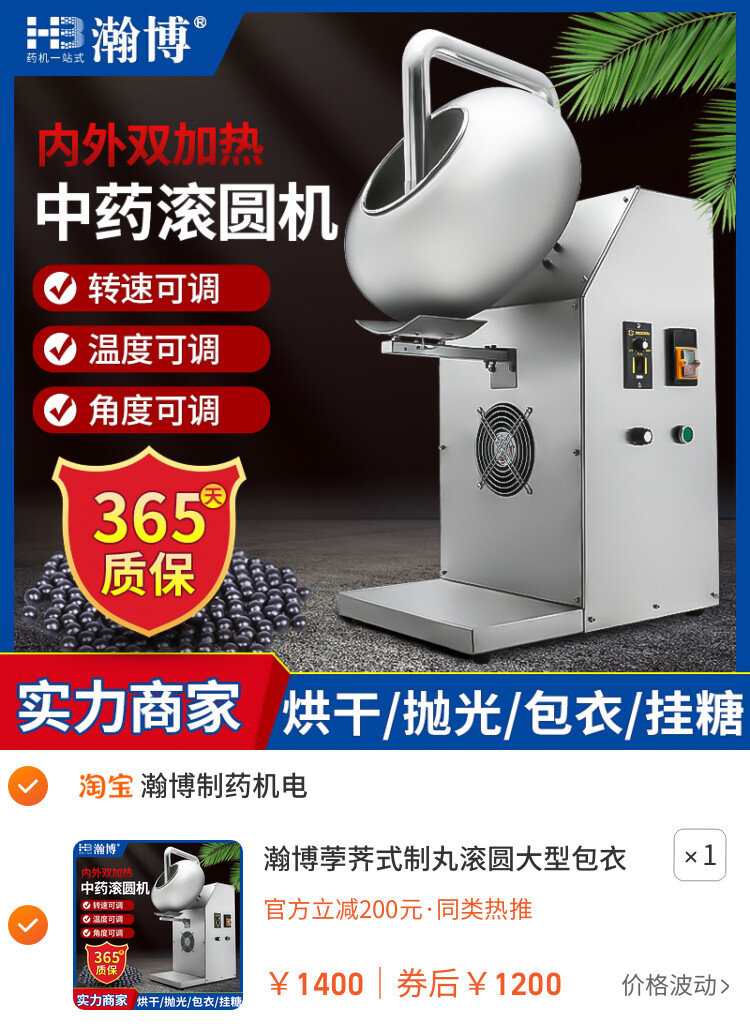
Task: Open the 中药滚圆机 product thumbnail
Action: (x=158, y=925)
